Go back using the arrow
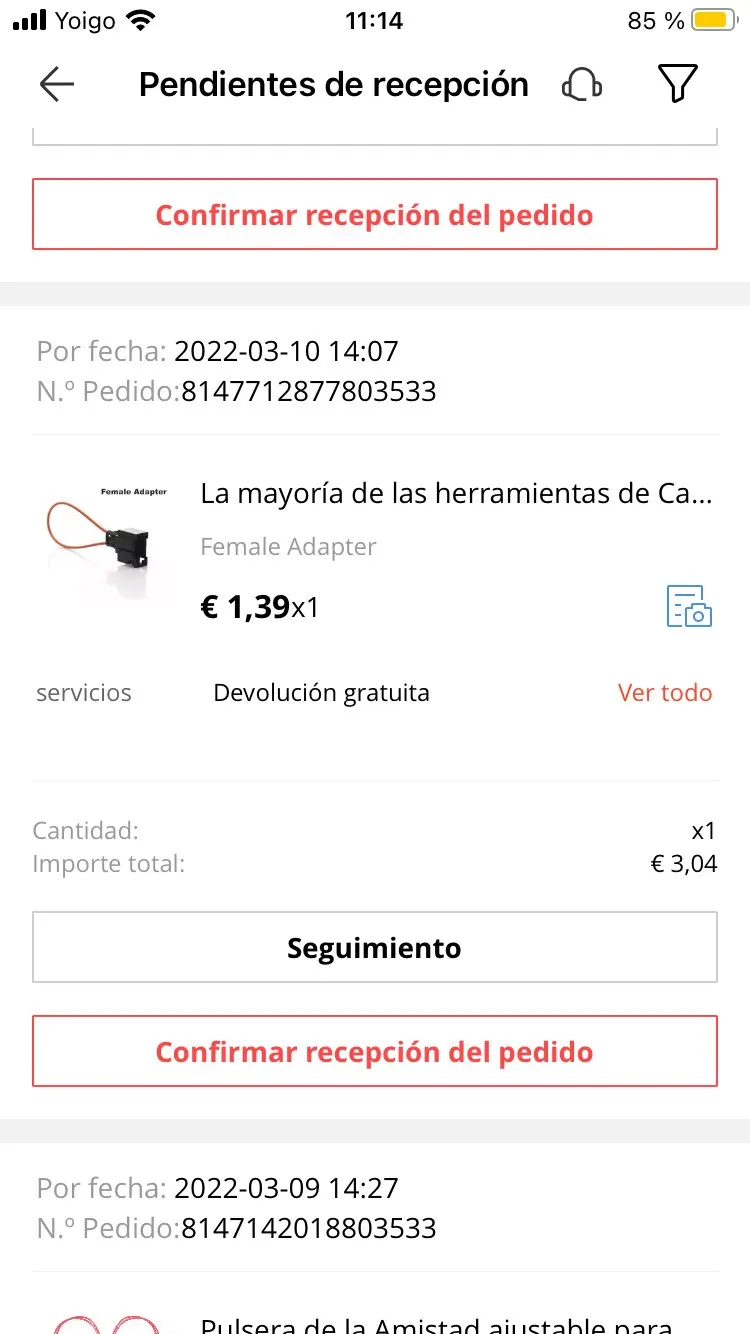The height and width of the screenshot is (1334, 750). pos(57,85)
